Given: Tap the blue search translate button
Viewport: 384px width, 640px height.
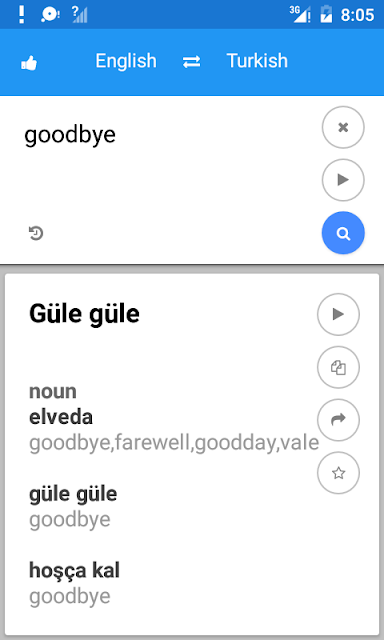Looking at the screenshot, I should tap(343, 233).
